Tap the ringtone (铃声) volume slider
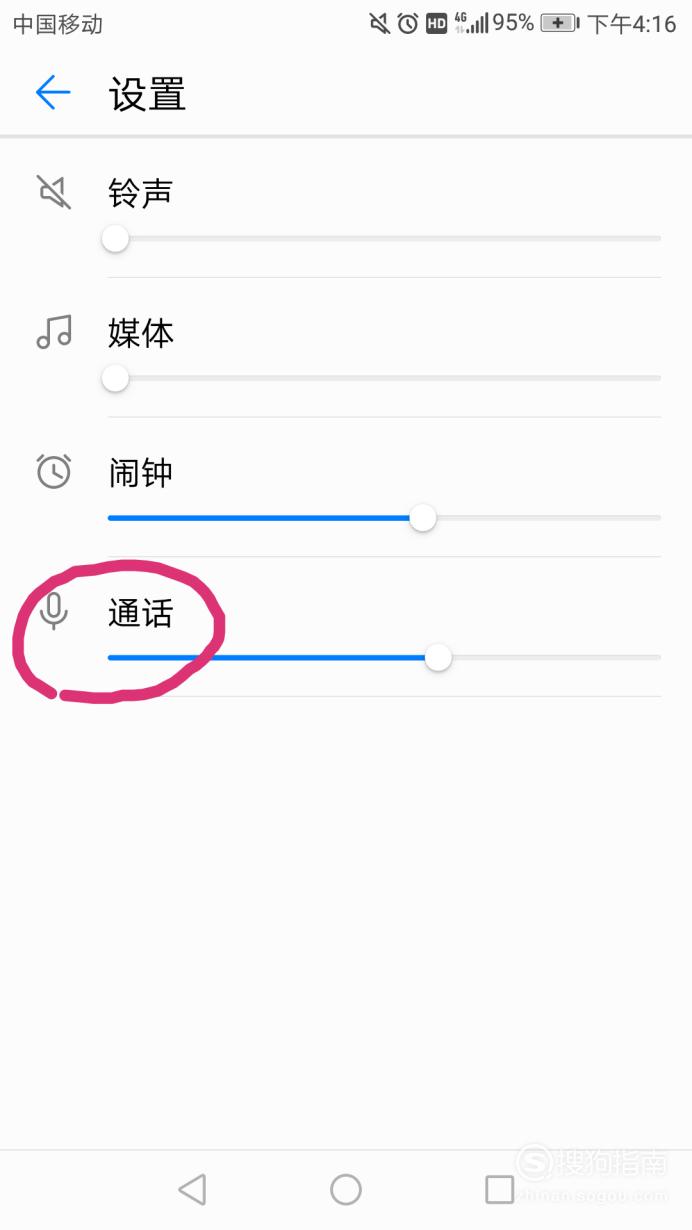The image size is (692, 1230). click(384, 239)
